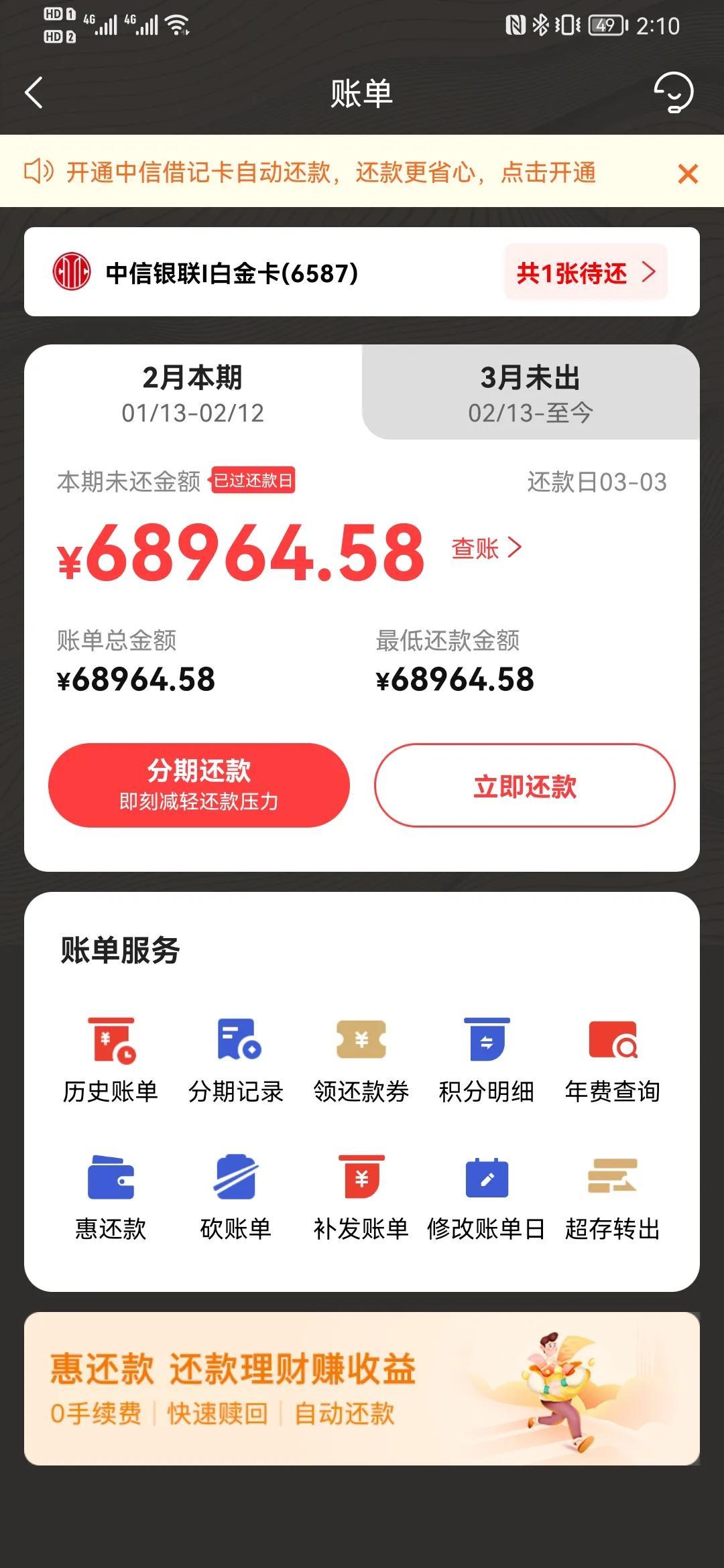Viewport: 724px width, 1568px height.
Task: Open 领还款券 repayment coupon icon
Action: pos(363,1052)
